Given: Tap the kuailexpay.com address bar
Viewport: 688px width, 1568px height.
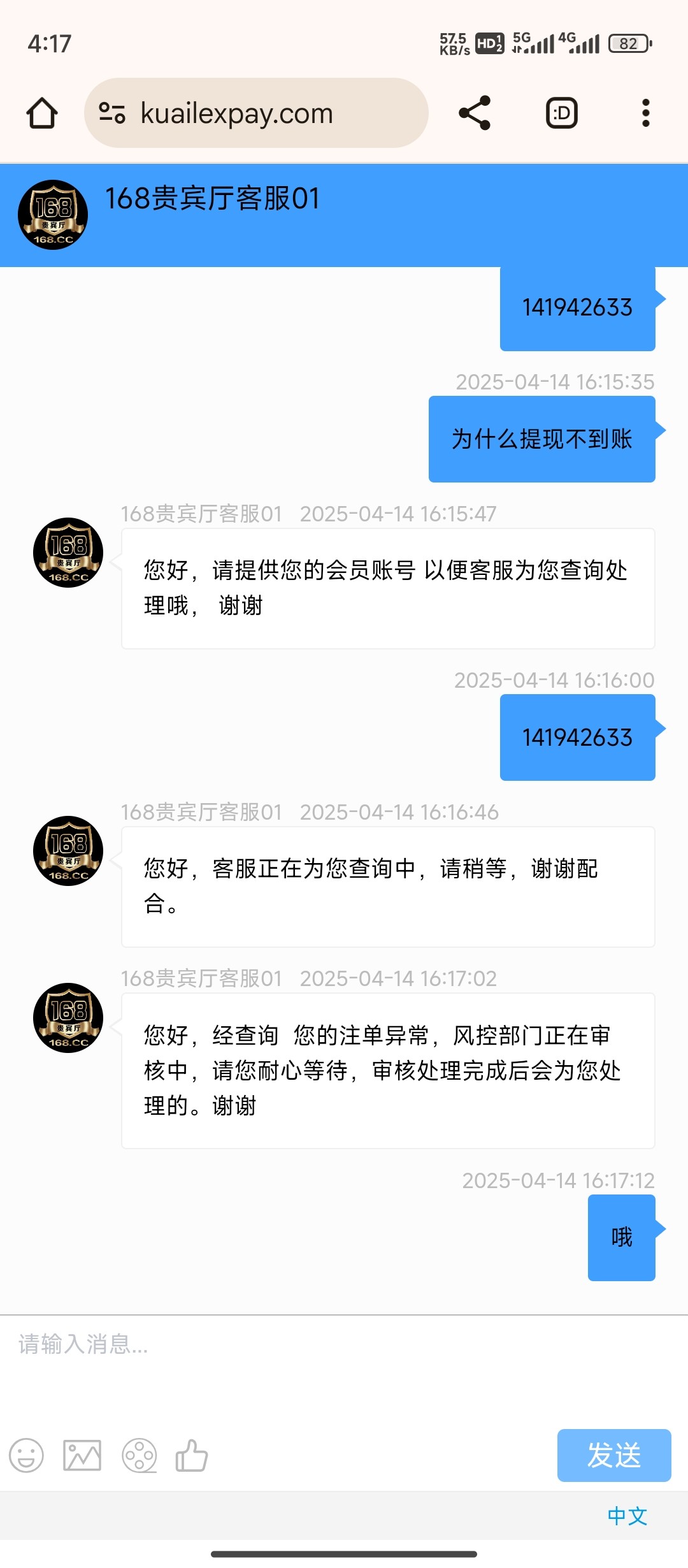Looking at the screenshot, I should (256, 113).
